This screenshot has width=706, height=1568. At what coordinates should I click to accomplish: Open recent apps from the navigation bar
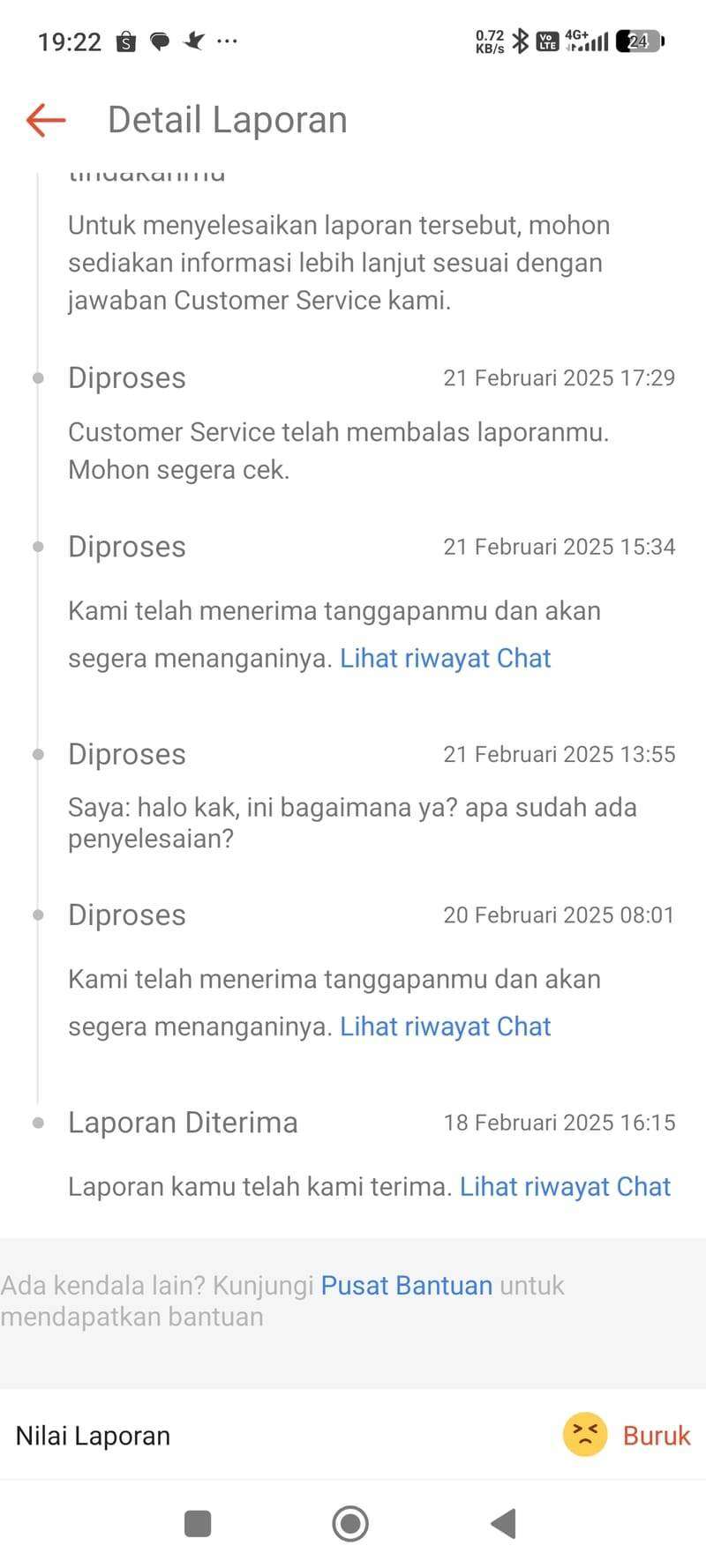pyautogui.click(x=198, y=1523)
